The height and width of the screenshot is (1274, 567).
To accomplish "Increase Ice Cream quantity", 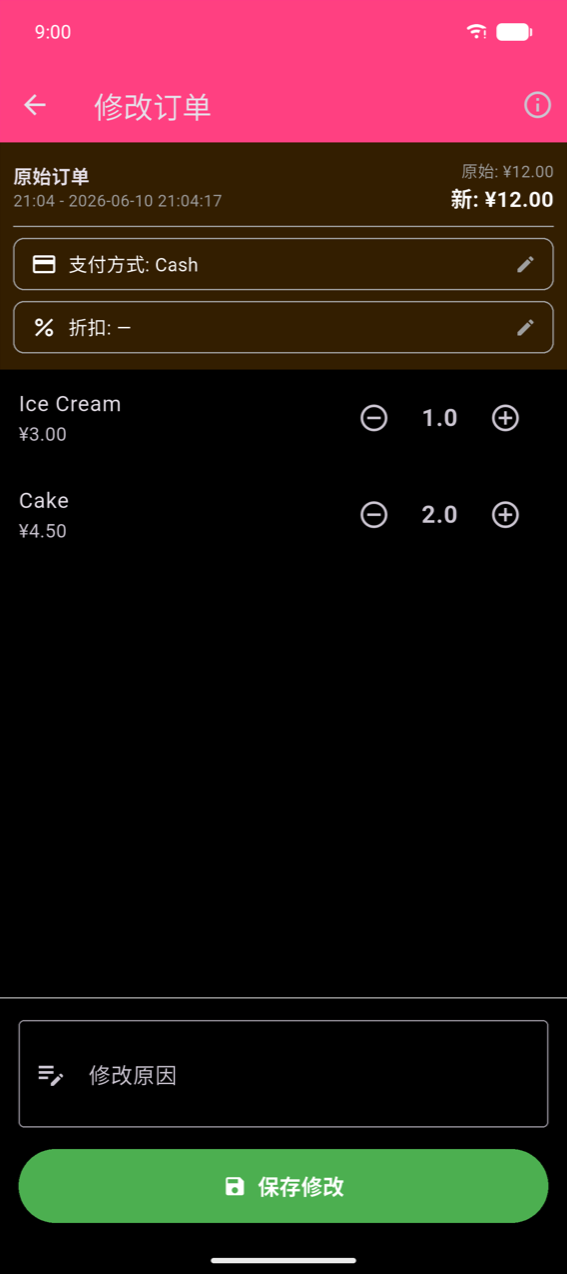I will (506, 418).
